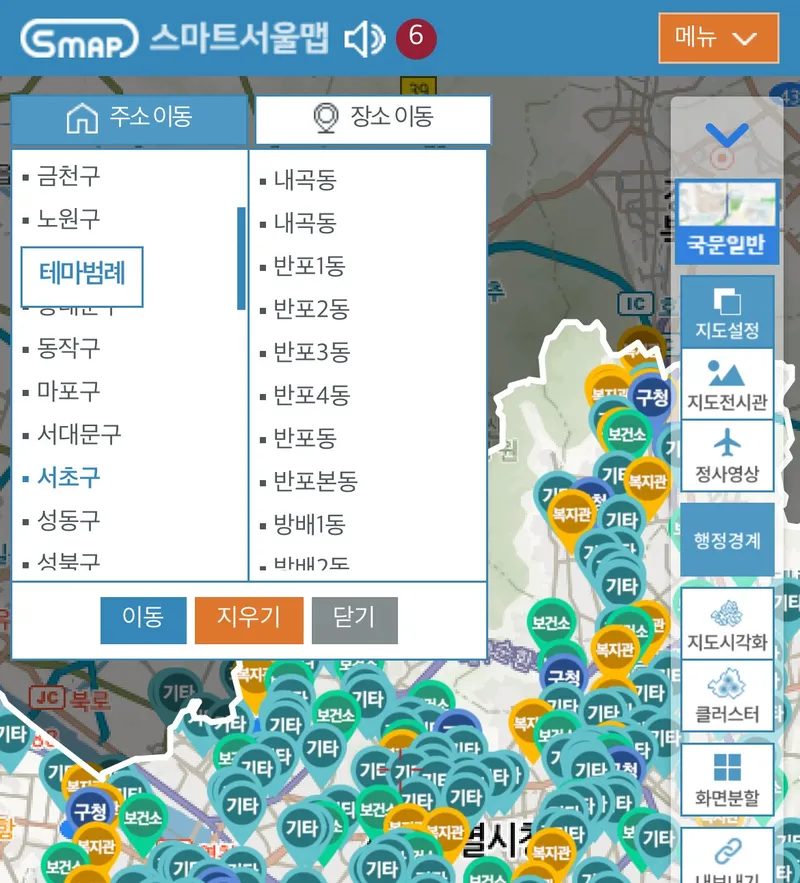
Task: Open 화면분할 split screen
Action: (x=727, y=780)
